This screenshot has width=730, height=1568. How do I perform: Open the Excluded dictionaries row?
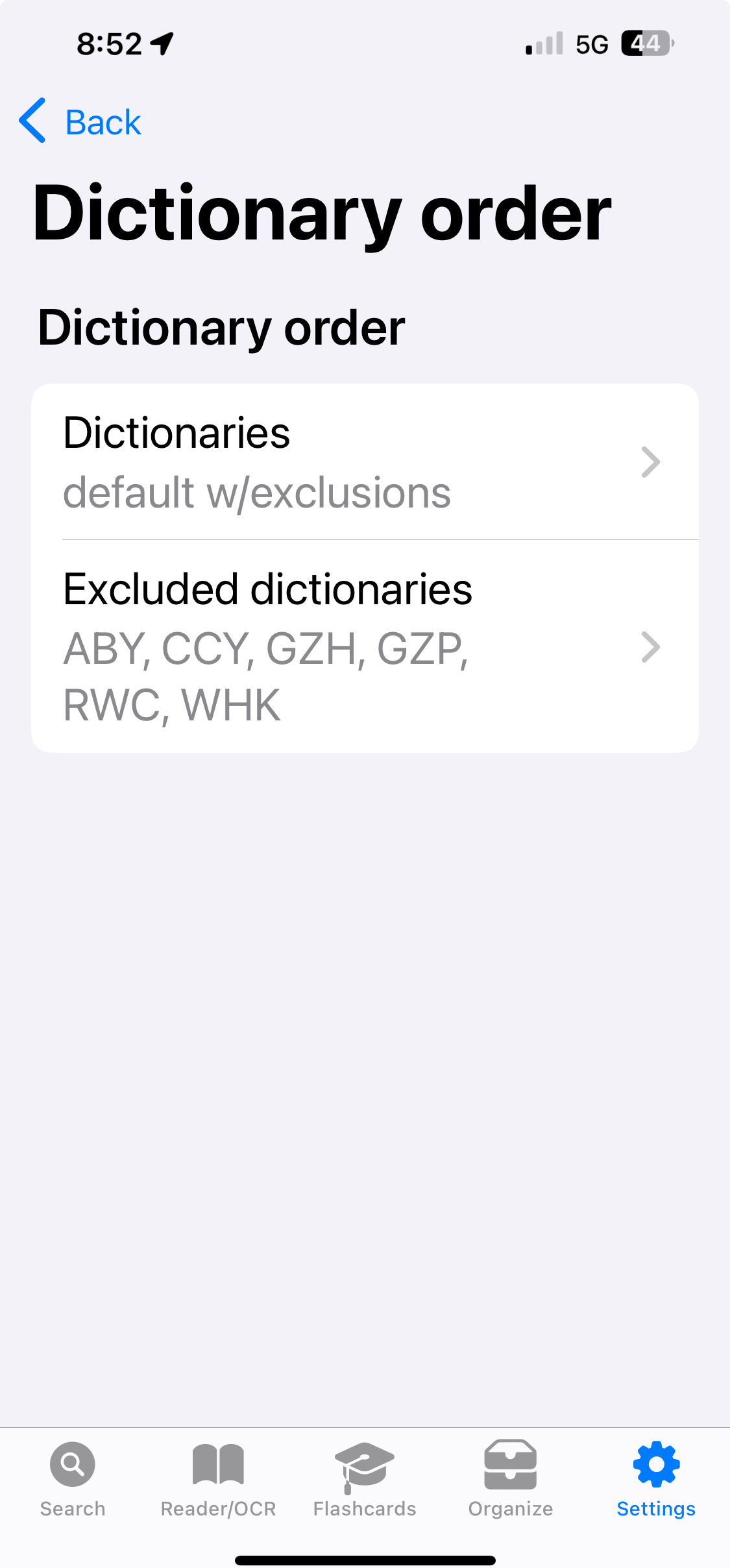point(364,646)
